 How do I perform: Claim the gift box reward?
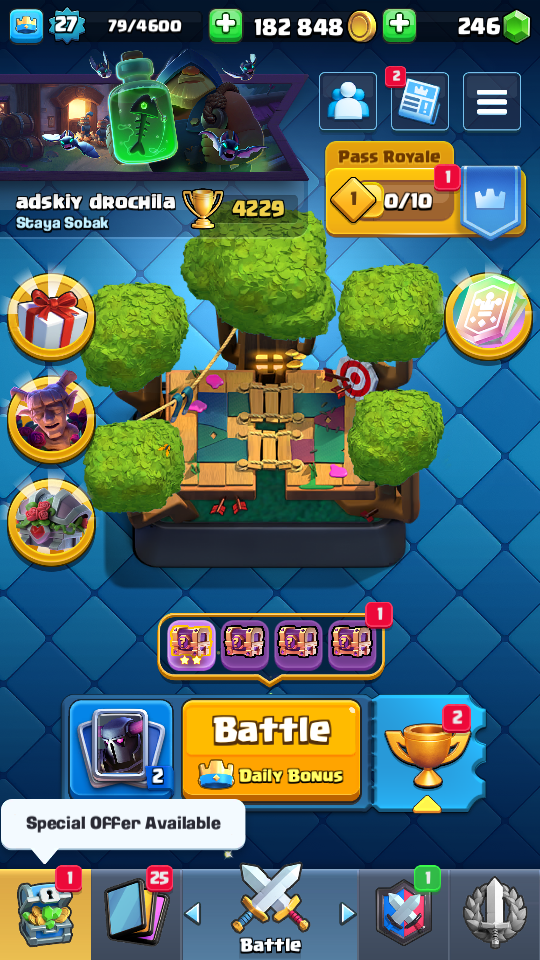pyautogui.click(x=51, y=318)
